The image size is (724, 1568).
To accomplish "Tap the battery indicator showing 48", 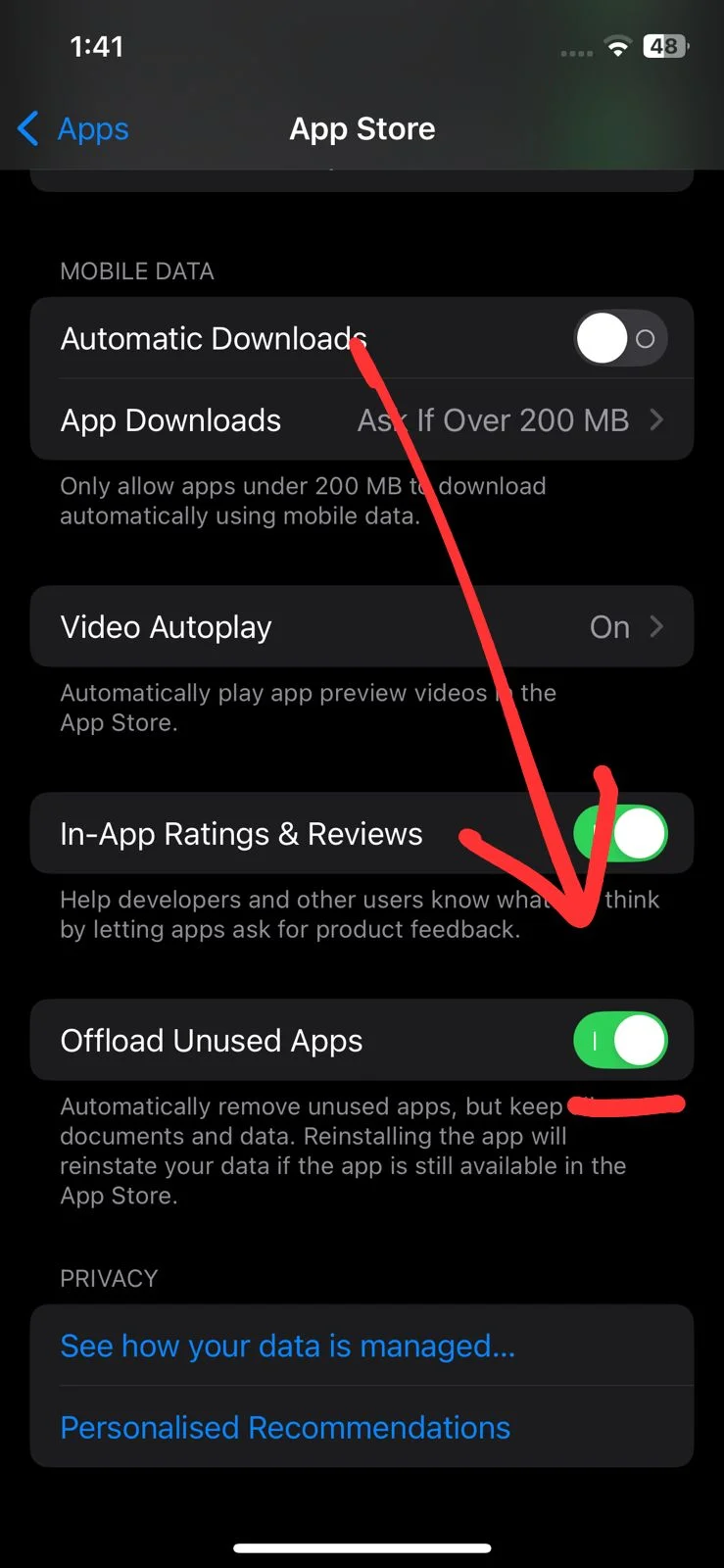I will click(x=664, y=46).
